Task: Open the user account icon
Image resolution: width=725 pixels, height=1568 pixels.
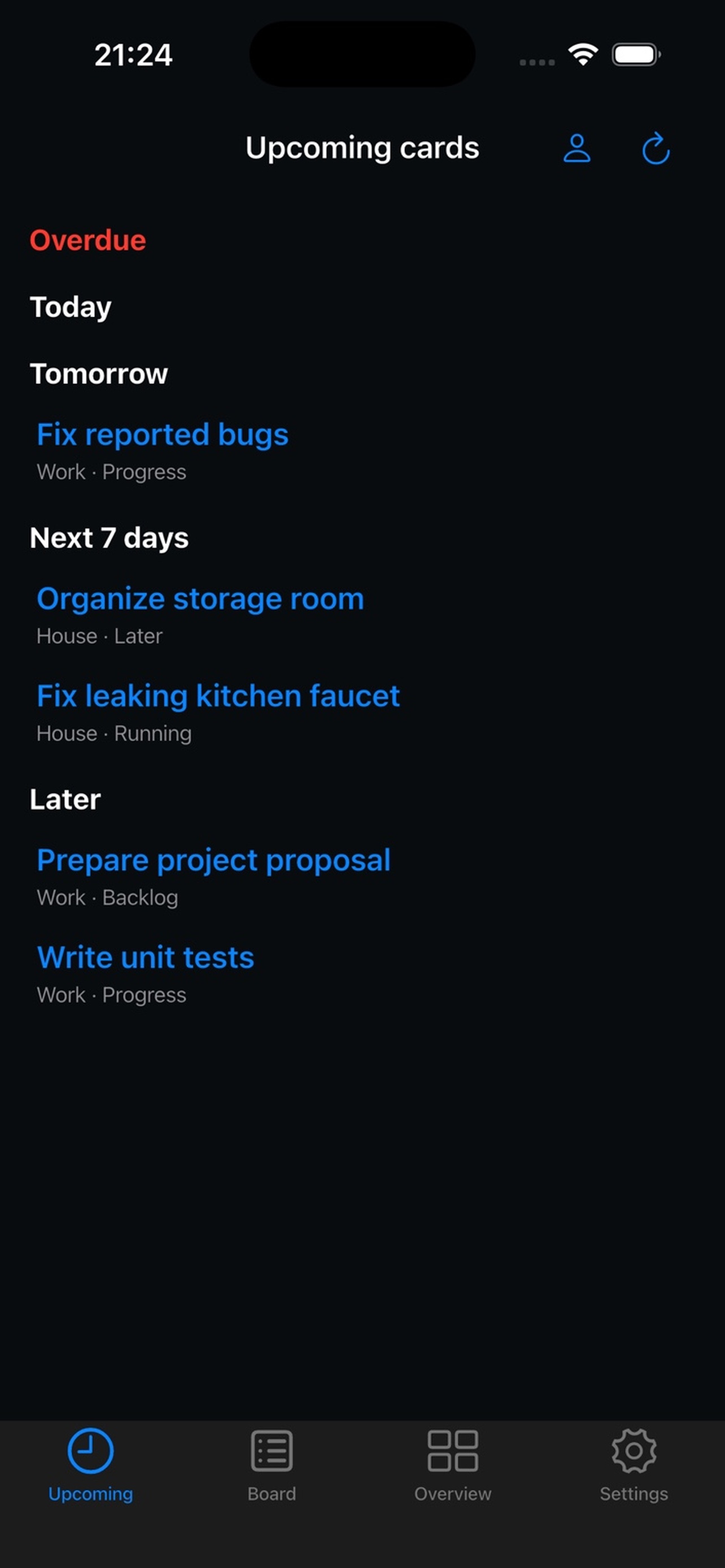Action: pyautogui.click(x=576, y=148)
